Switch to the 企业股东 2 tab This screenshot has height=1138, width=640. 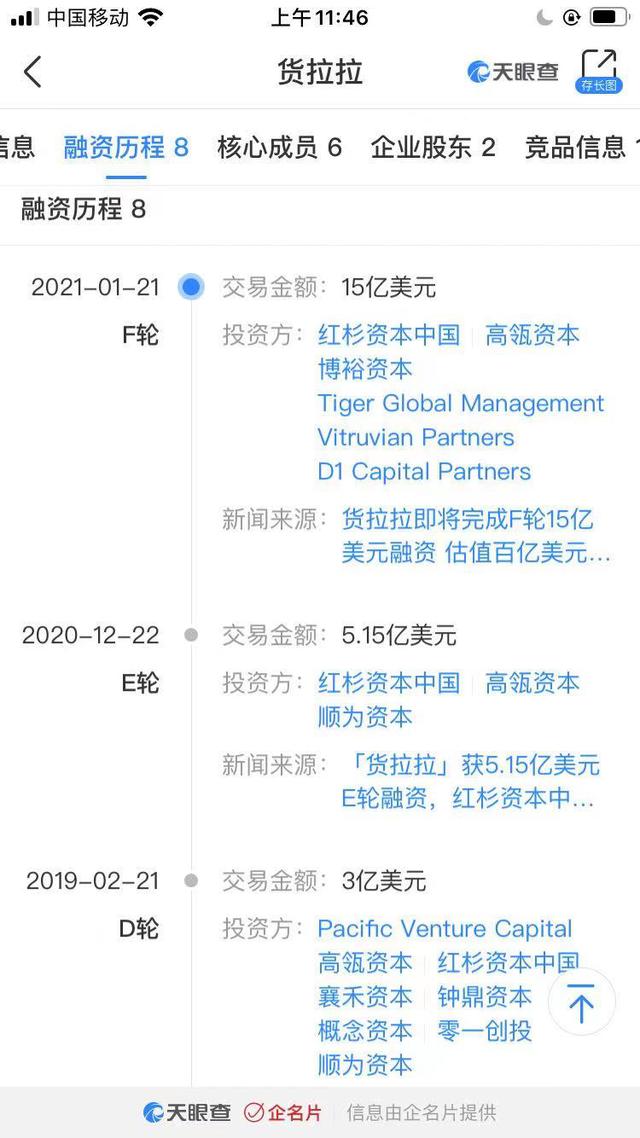[433, 147]
